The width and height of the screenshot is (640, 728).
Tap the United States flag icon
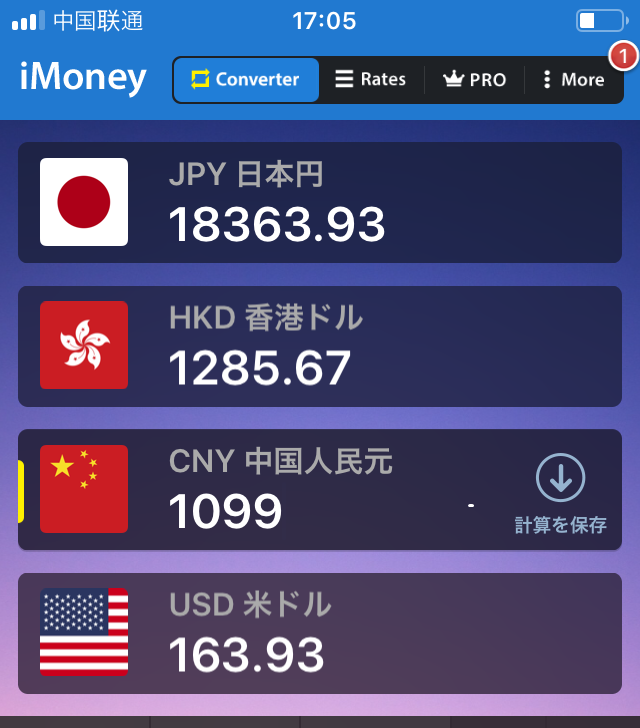[x=84, y=632]
